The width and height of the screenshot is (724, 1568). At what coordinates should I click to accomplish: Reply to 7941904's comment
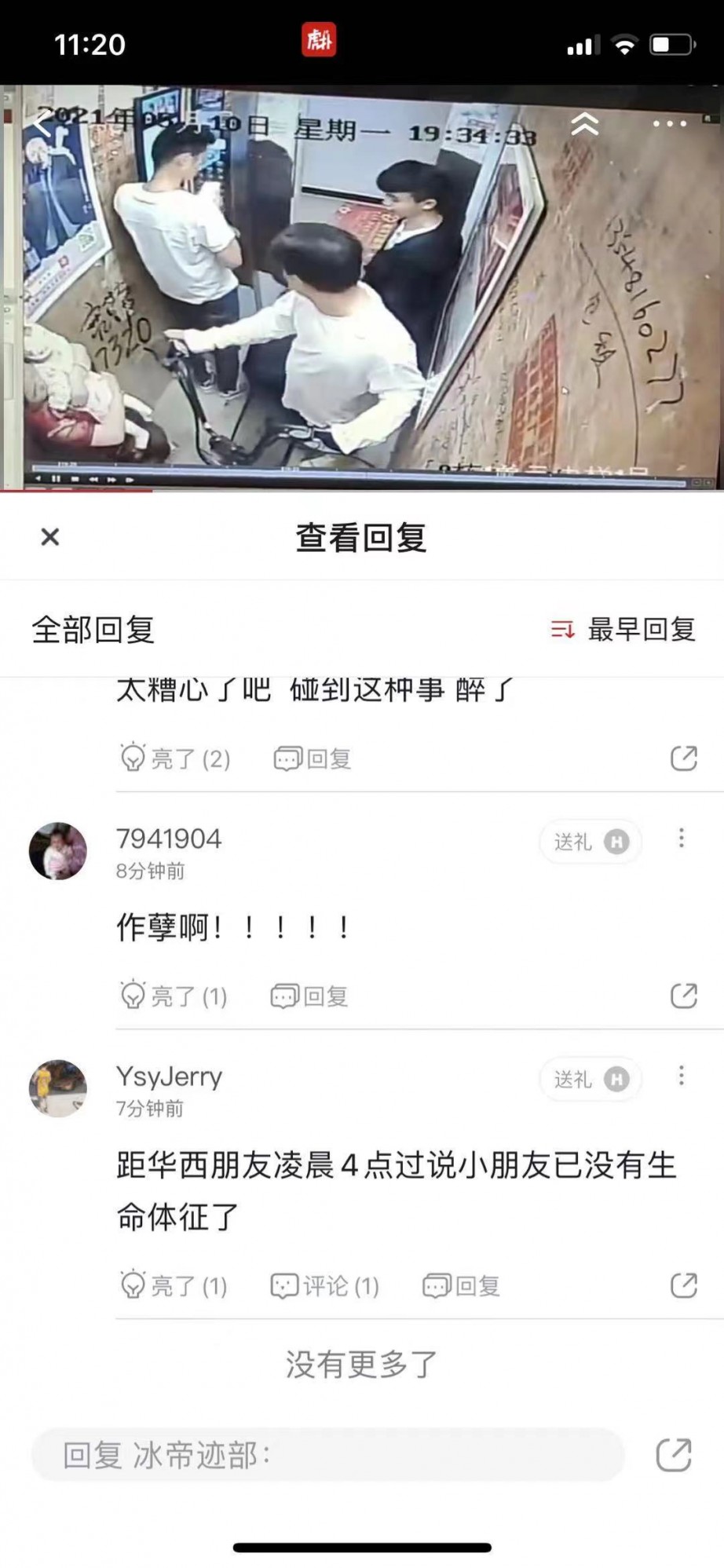pyautogui.click(x=310, y=996)
